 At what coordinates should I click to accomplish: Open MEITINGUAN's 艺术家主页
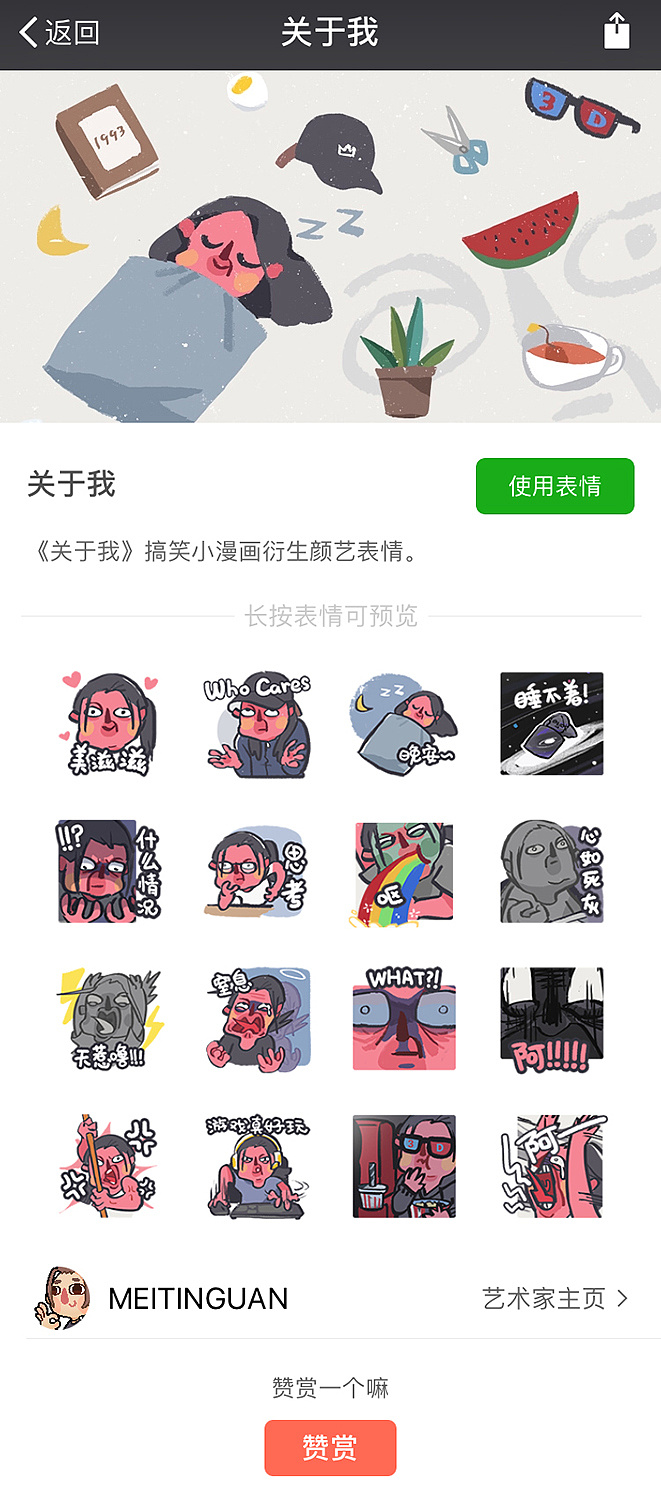(x=555, y=1298)
